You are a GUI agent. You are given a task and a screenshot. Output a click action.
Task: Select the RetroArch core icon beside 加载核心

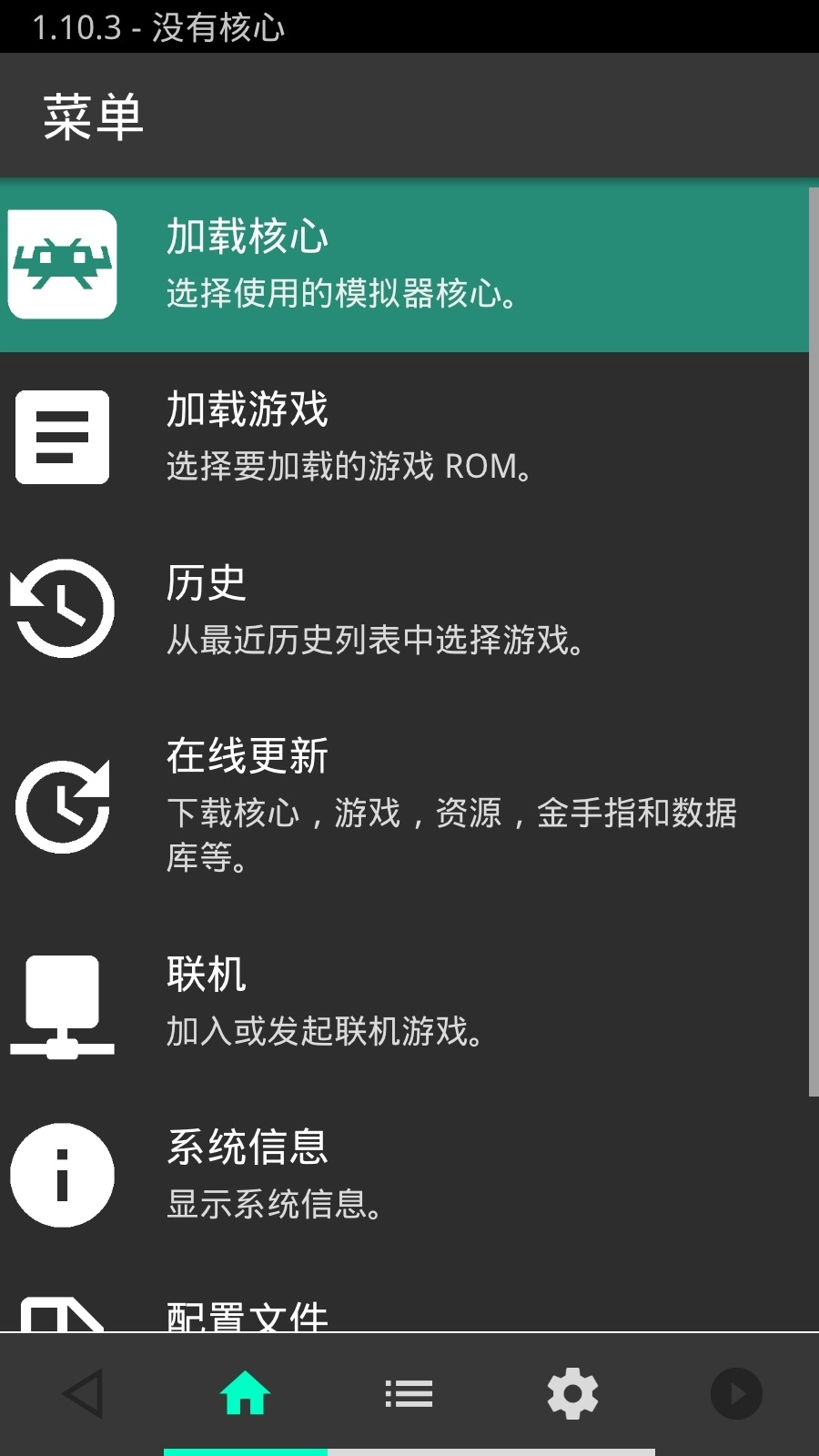61,264
